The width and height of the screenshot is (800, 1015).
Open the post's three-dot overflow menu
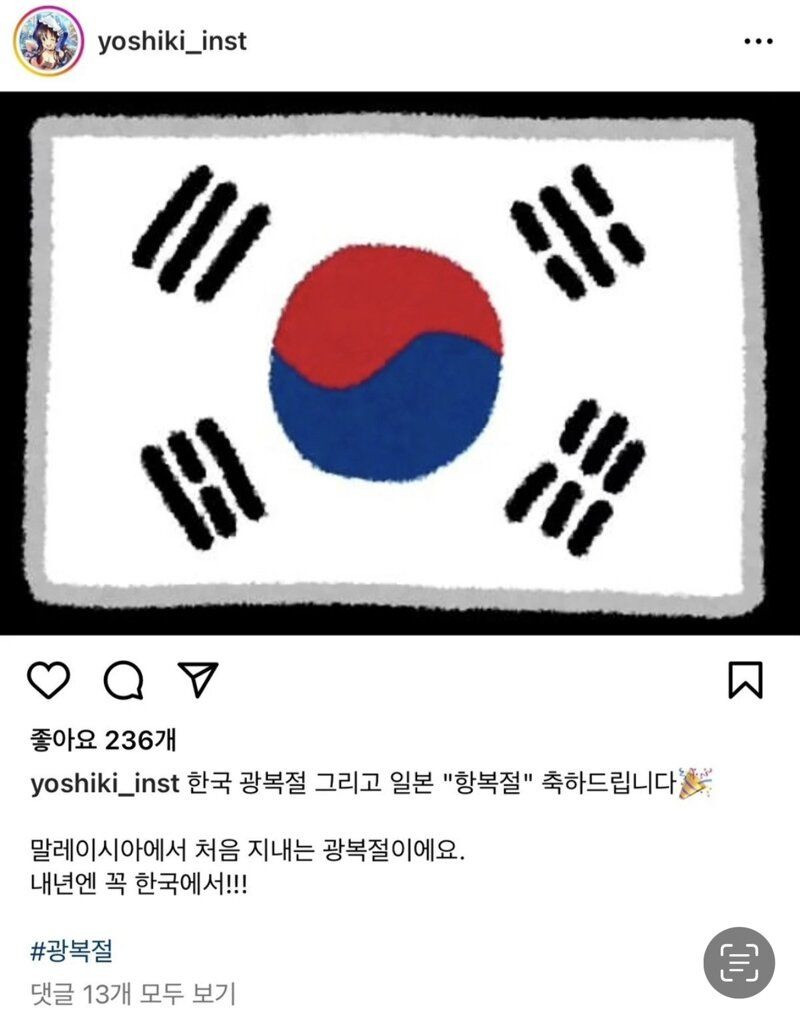coord(758,42)
